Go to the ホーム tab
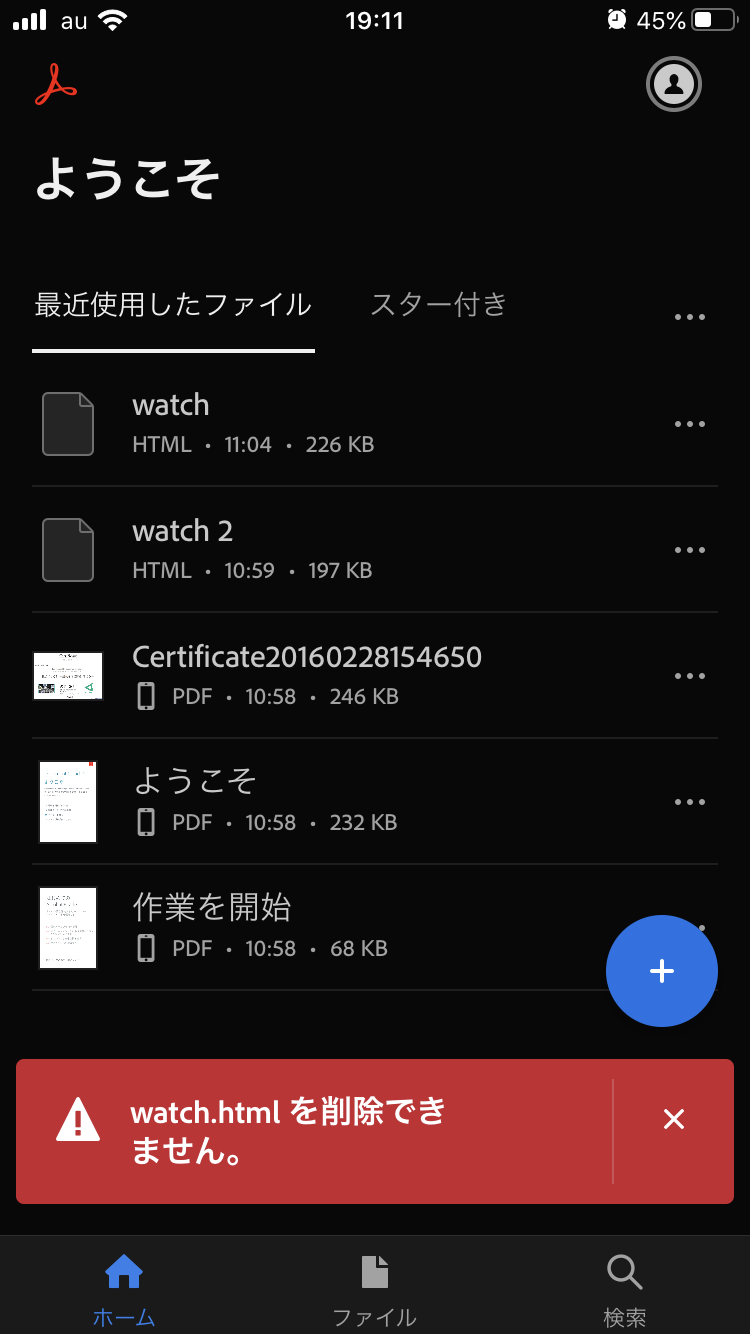The image size is (750, 1334). pos(124,1288)
